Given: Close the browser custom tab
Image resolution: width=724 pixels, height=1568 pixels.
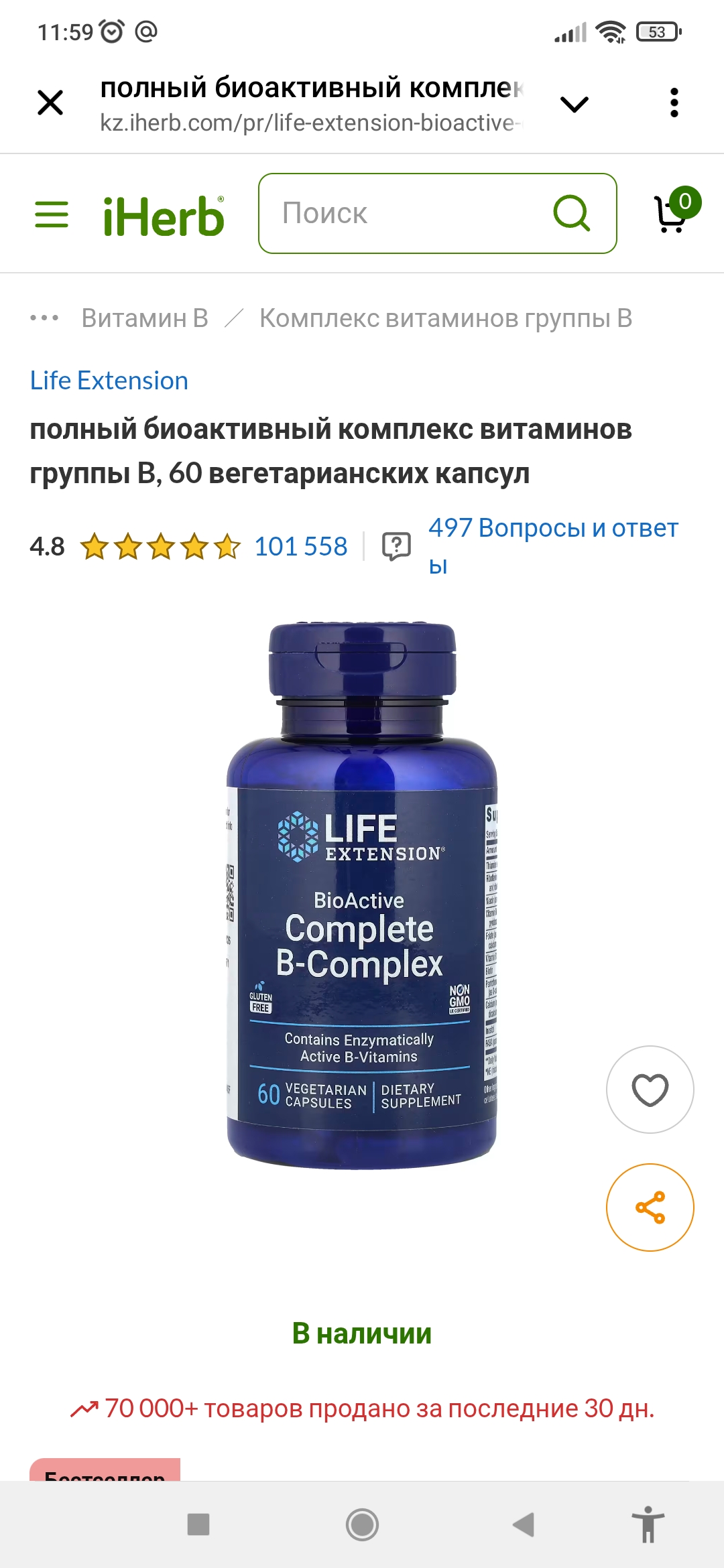Looking at the screenshot, I should coord(50,103).
